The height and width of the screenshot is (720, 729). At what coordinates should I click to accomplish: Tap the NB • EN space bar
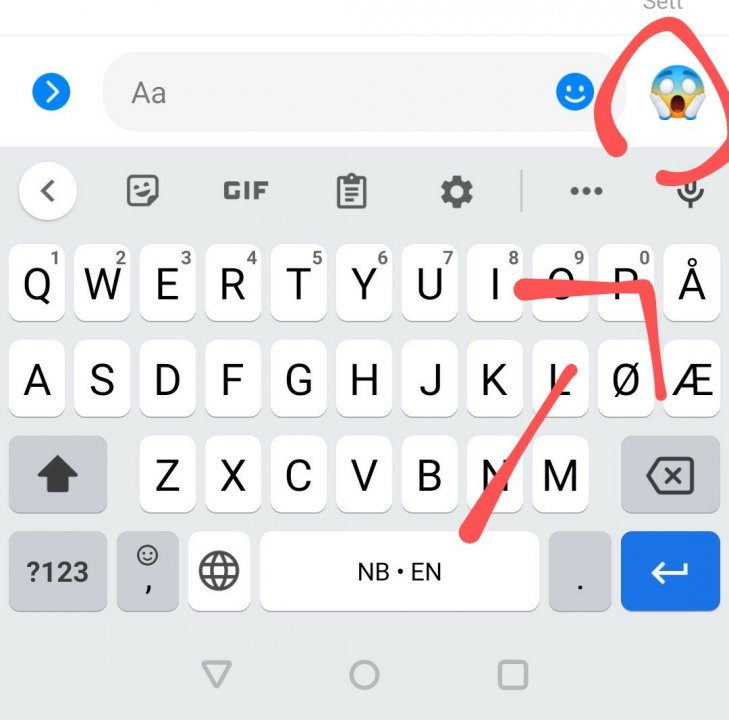pyautogui.click(x=399, y=572)
